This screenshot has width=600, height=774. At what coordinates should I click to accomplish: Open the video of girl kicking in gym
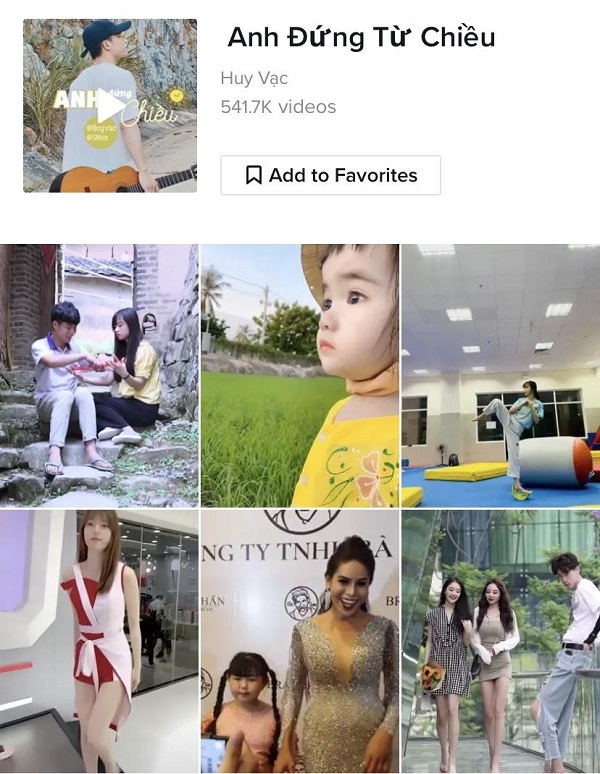pos(500,375)
